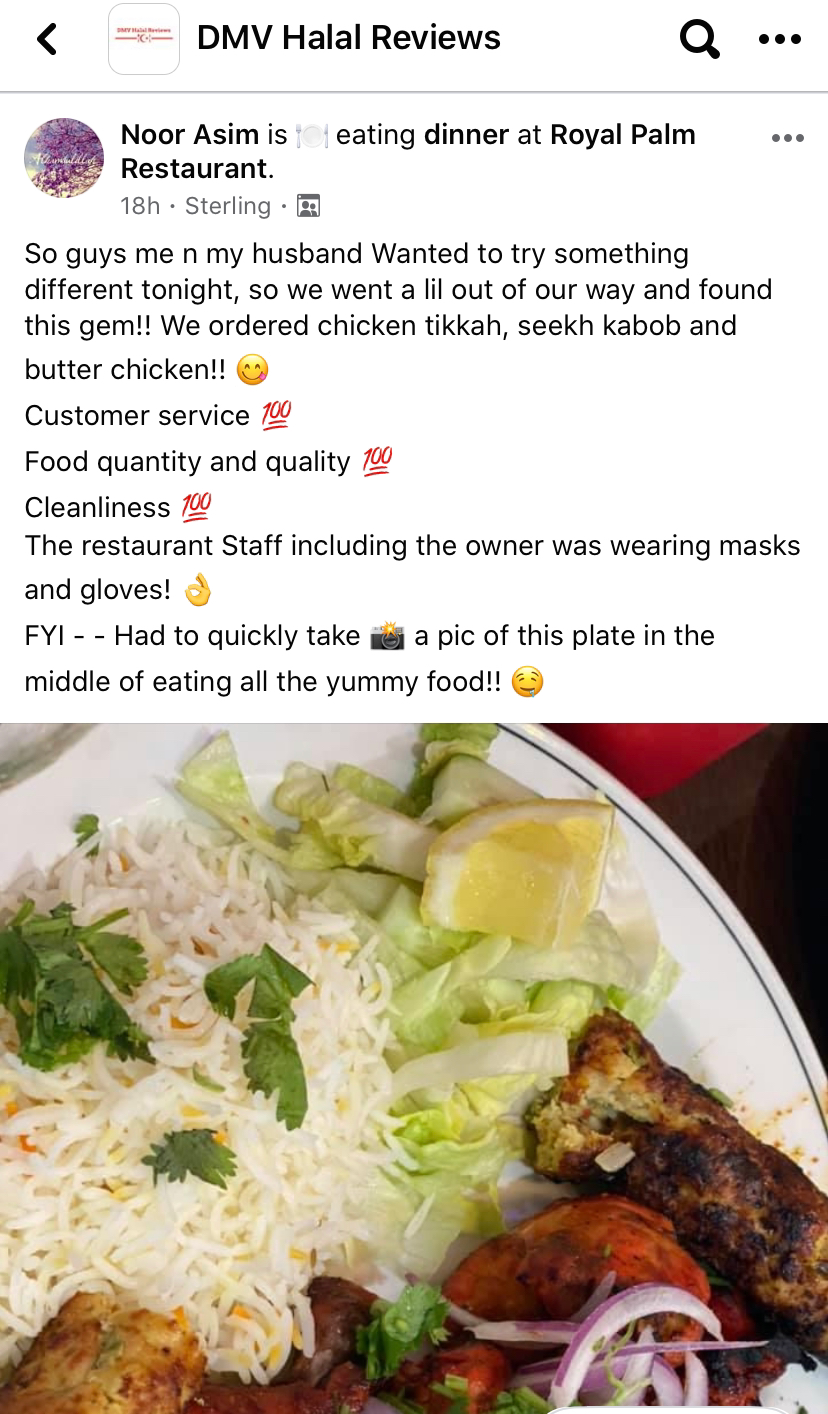The width and height of the screenshot is (828, 1414).
Task: Tap the Sterling location in post header
Action: pos(228,206)
